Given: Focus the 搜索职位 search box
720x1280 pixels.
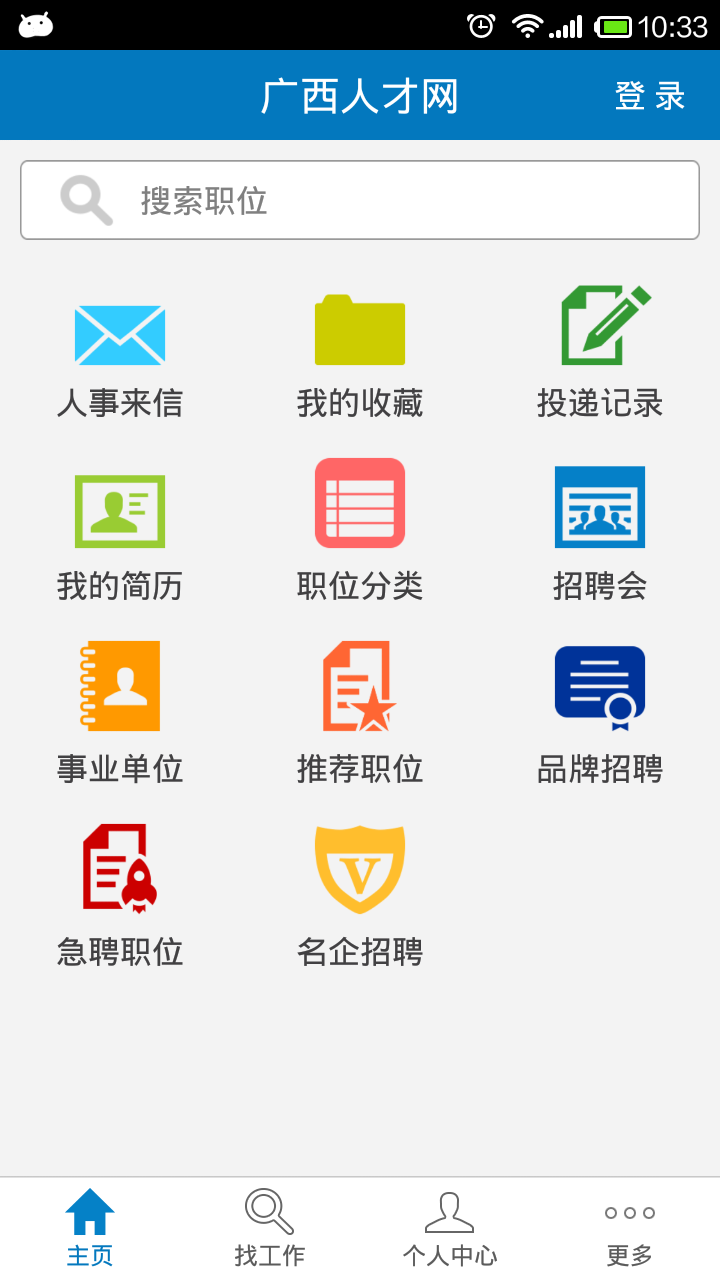Looking at the screenshot, I should coord(360,200).
